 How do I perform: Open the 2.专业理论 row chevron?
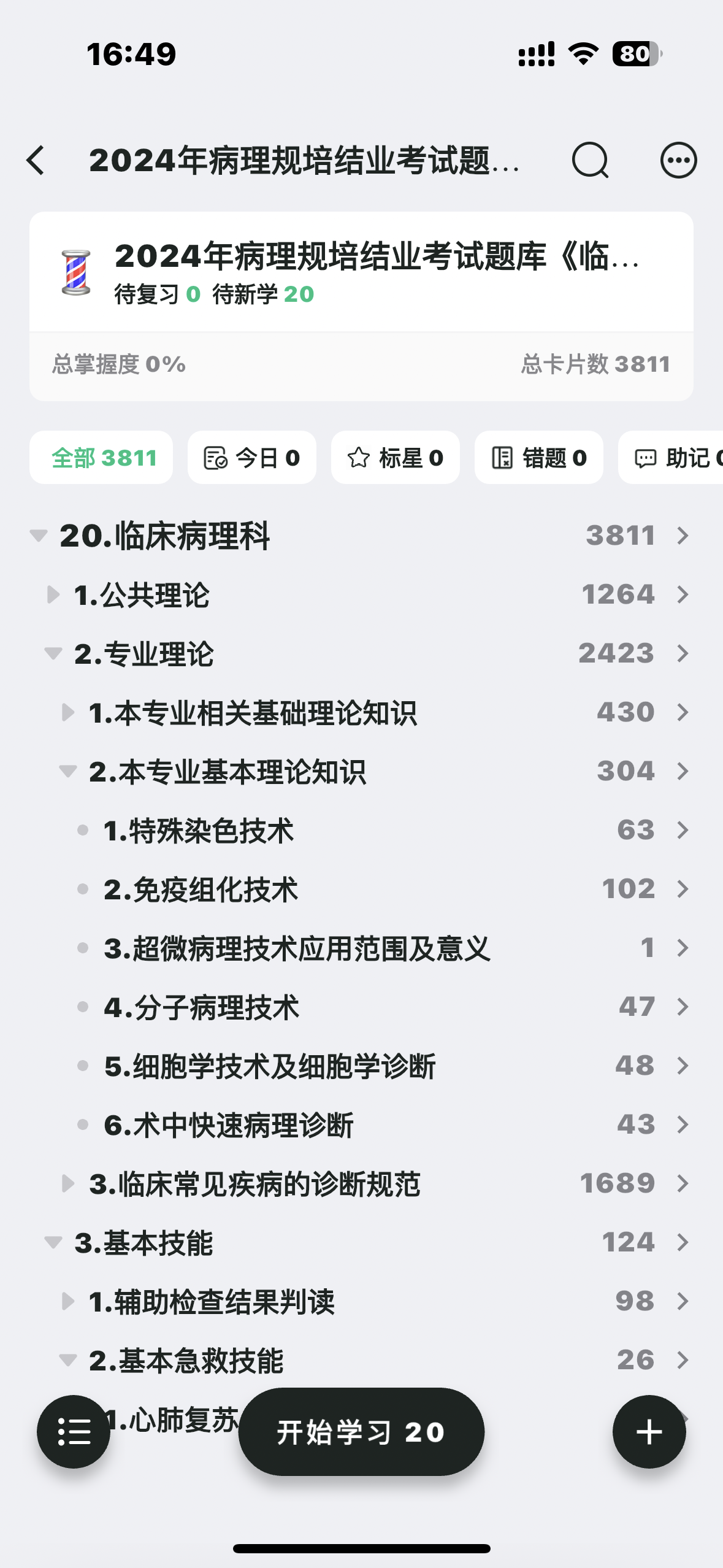pyautogui.click(x=683, y=653)
